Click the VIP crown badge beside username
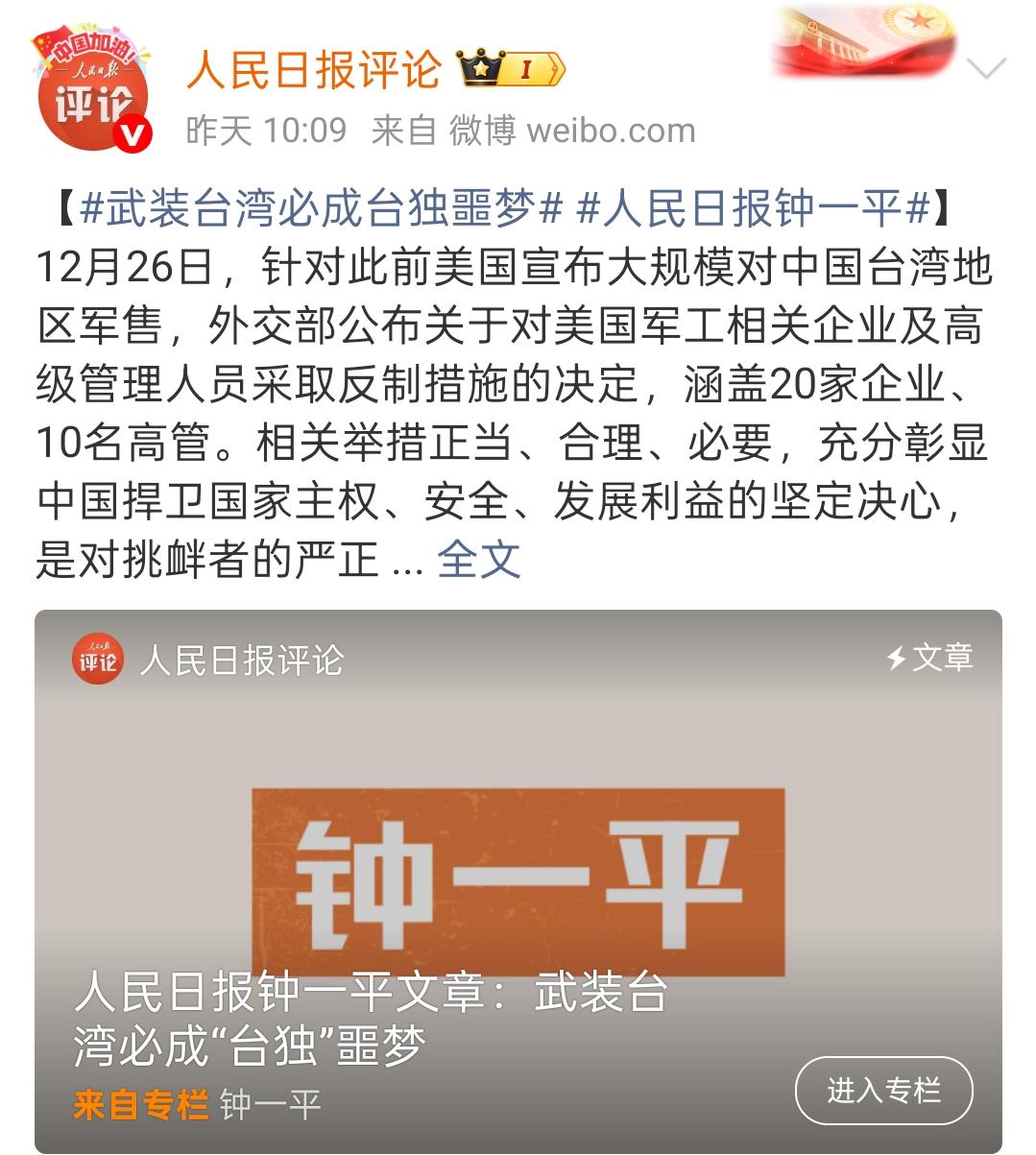 pos(480,65)
